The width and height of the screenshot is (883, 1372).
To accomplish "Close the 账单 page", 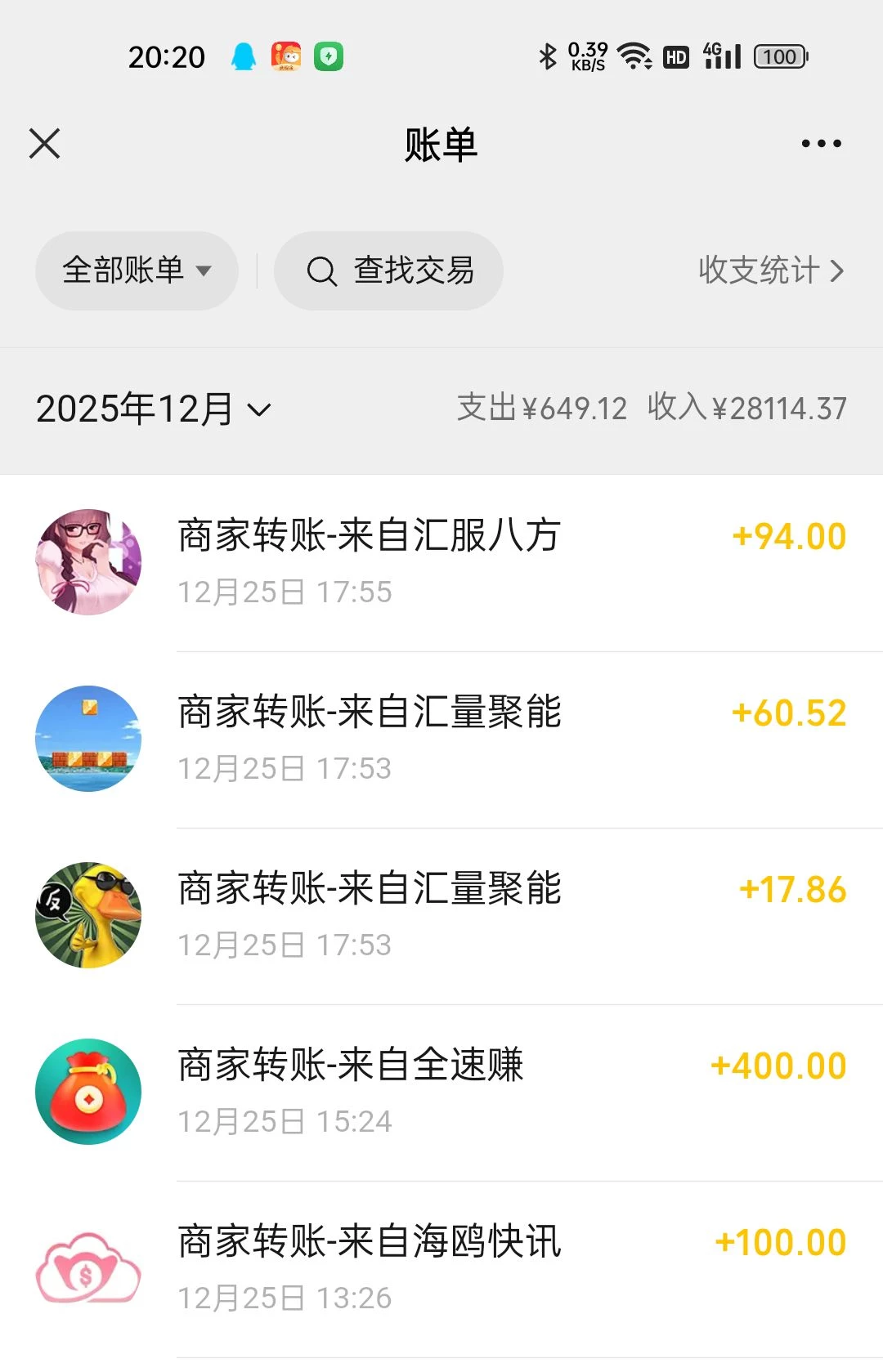I will click(45, 144).
